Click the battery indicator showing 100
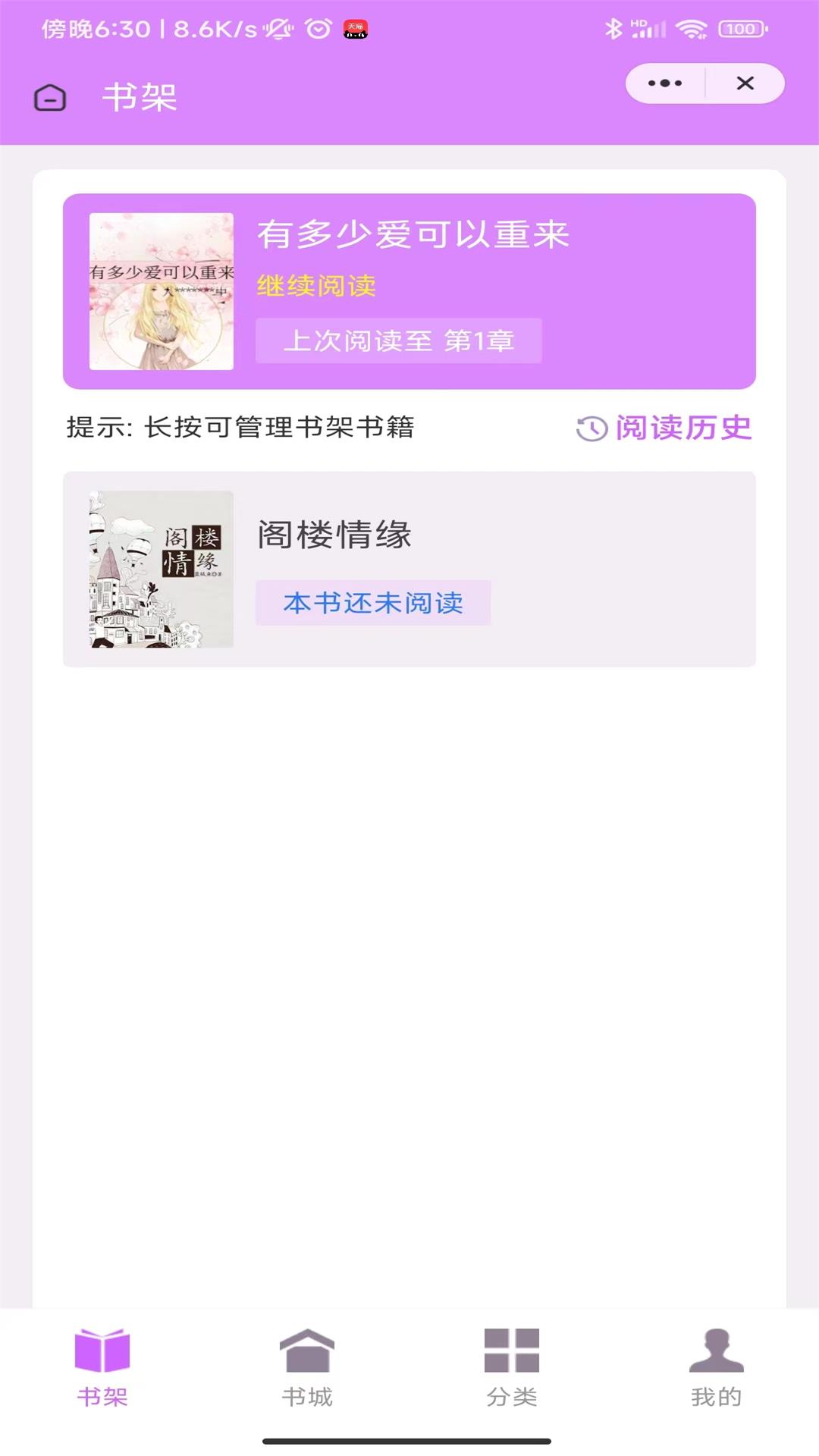Image resolution: width=819 pixels, height=1456 pixels. (x=741, y=28)
